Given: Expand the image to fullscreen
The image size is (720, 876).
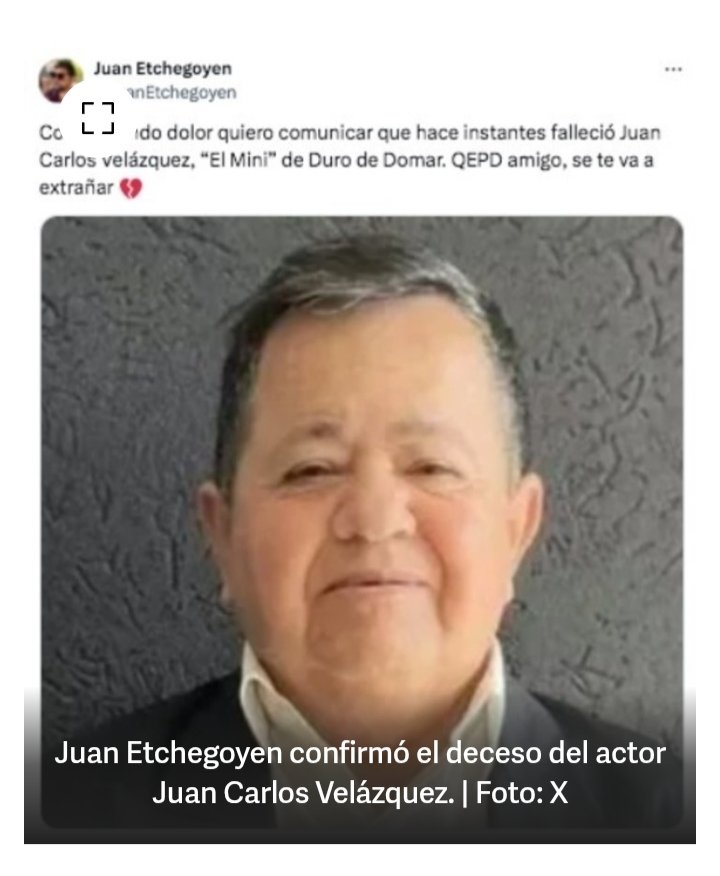Looking at the screenshot, I should tap(98, 117).
